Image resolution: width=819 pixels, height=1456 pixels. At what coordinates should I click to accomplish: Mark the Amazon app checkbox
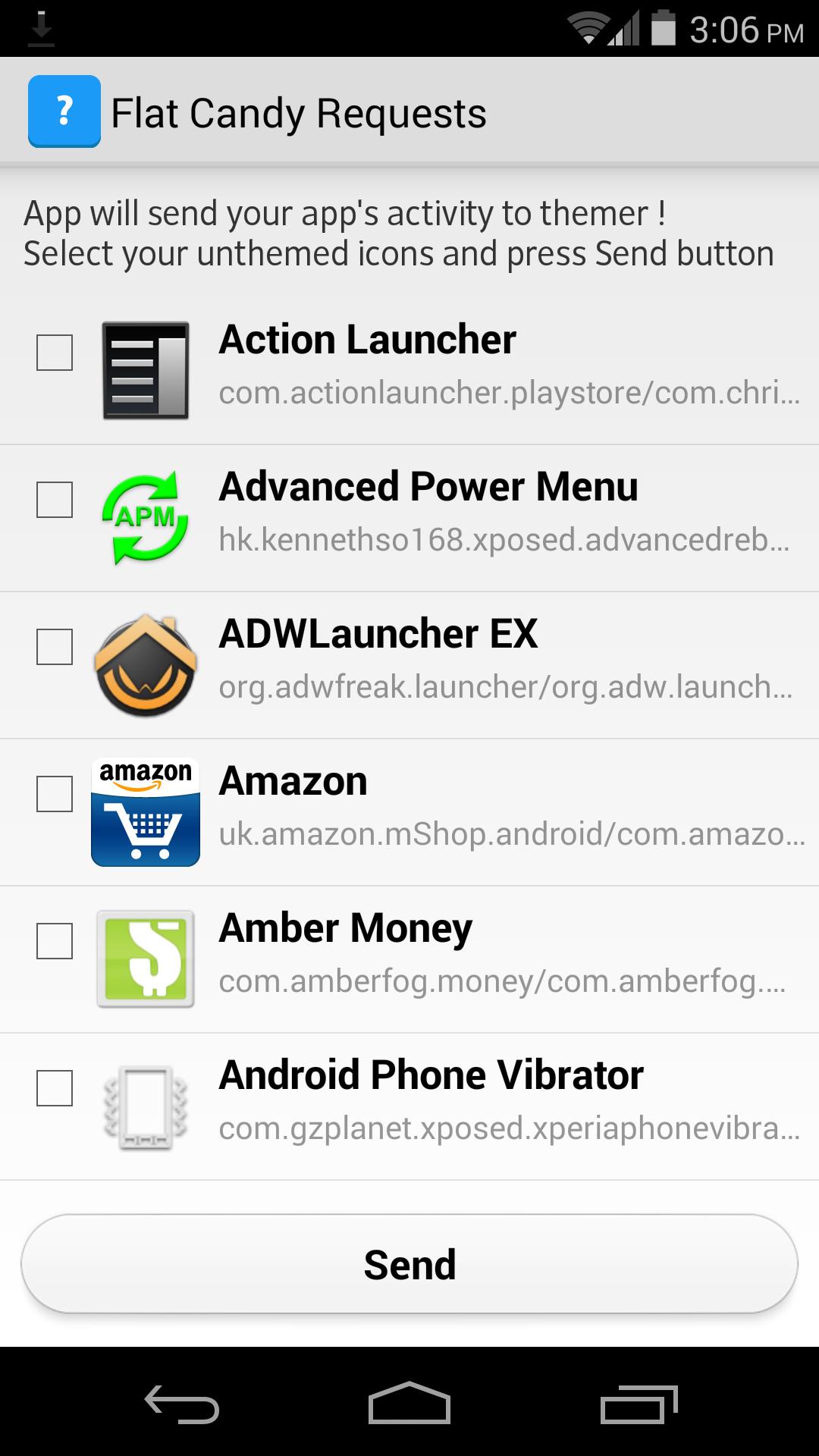click(55, 794)
